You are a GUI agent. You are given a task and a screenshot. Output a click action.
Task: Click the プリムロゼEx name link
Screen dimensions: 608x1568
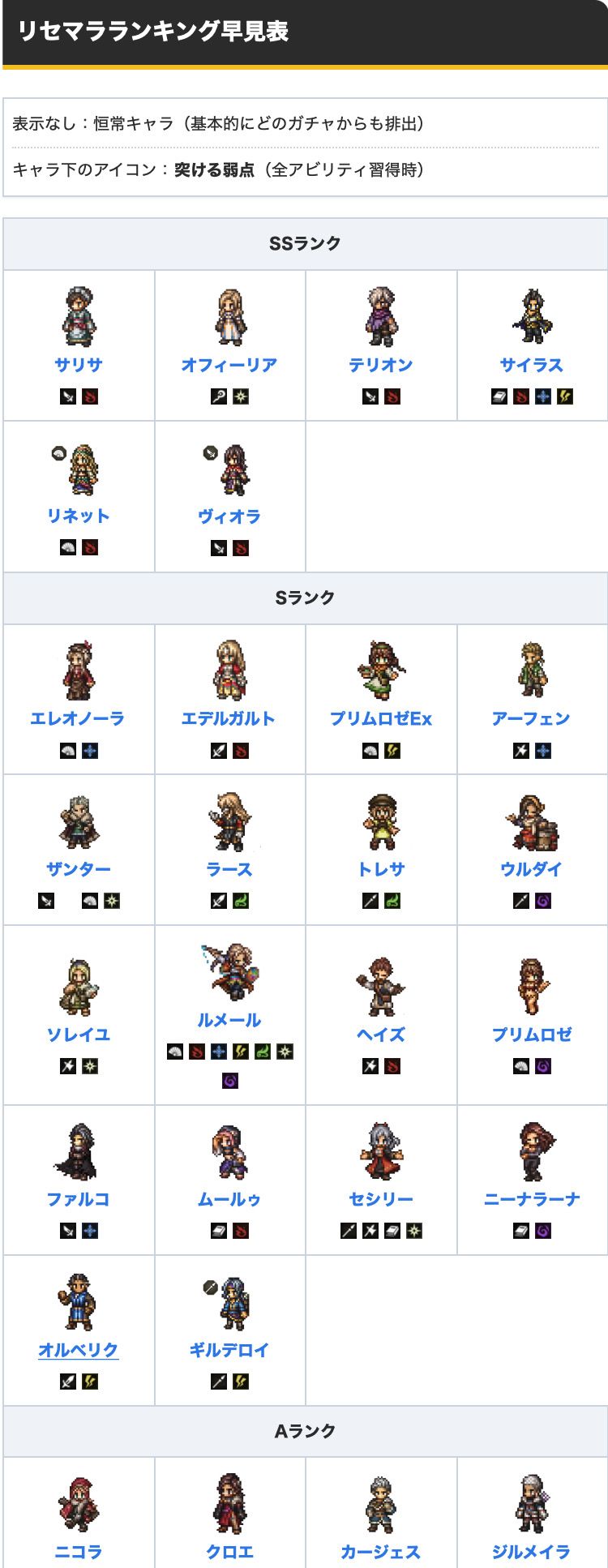pos(382,718)
